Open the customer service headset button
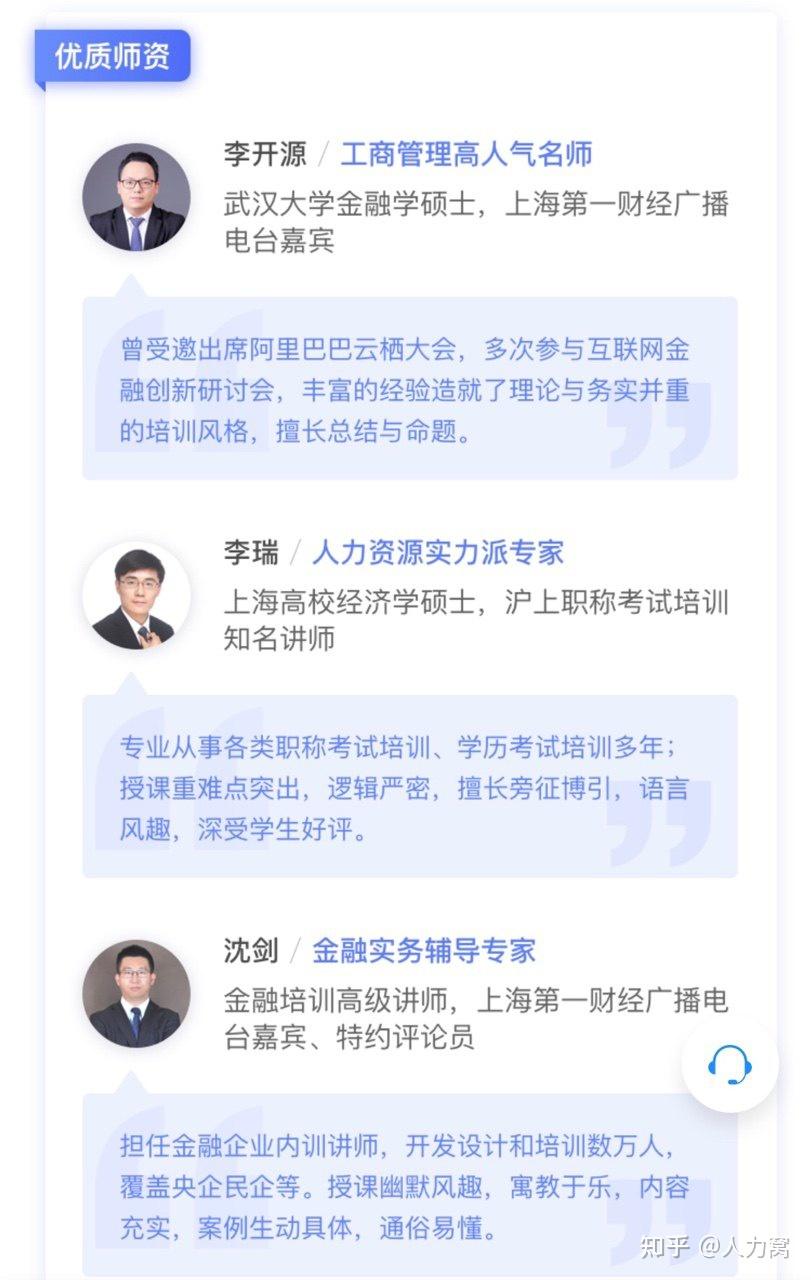Viewport: 811px width, 1280px height. coord(729,1064)
